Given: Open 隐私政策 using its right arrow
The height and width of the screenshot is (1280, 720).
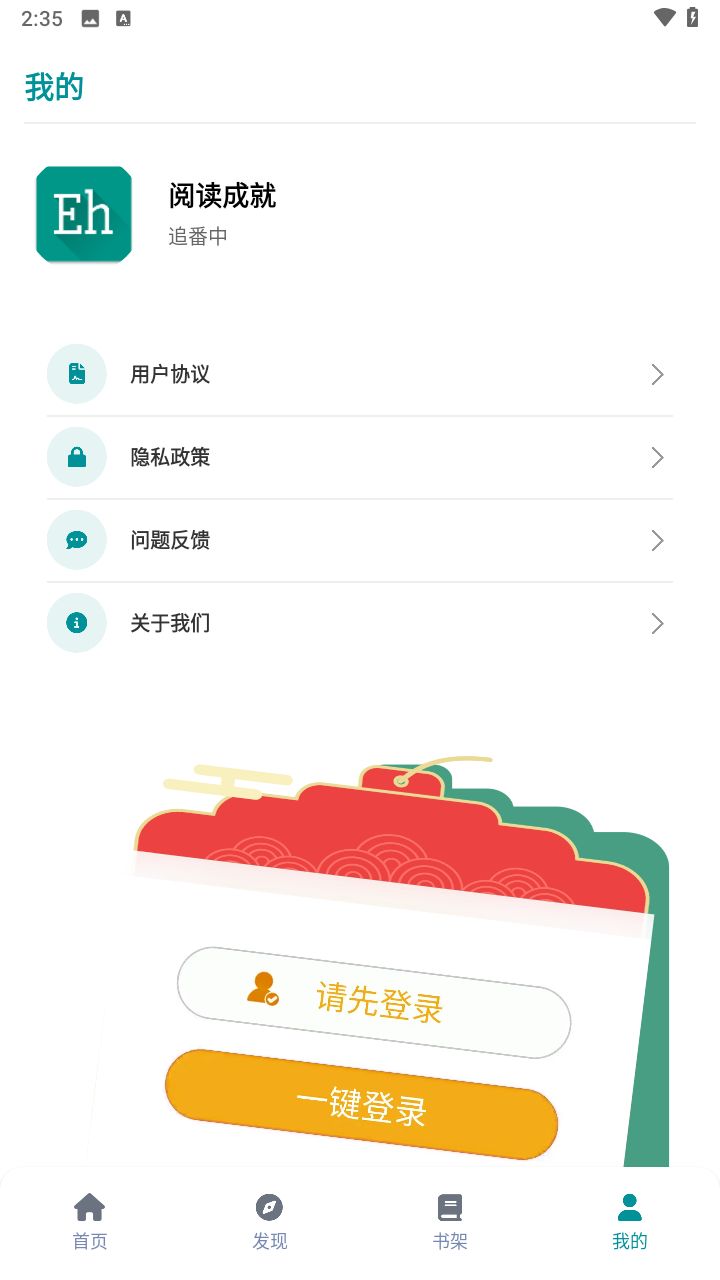Looking at the screenshot, I should click(x=657, y=457).
